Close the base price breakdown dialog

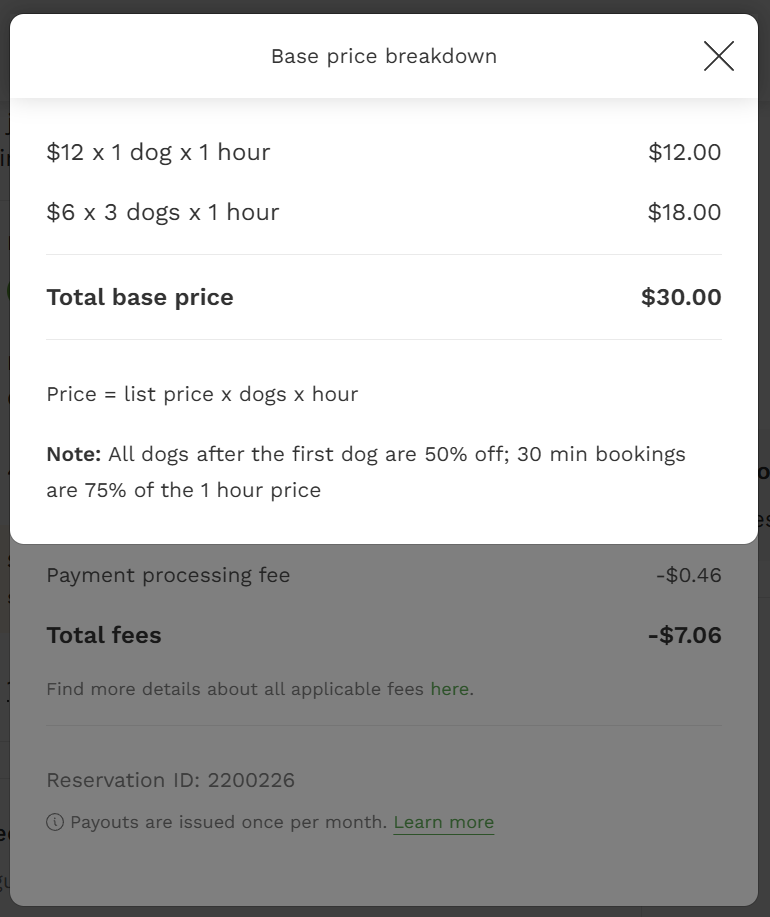tap(718, 57)
